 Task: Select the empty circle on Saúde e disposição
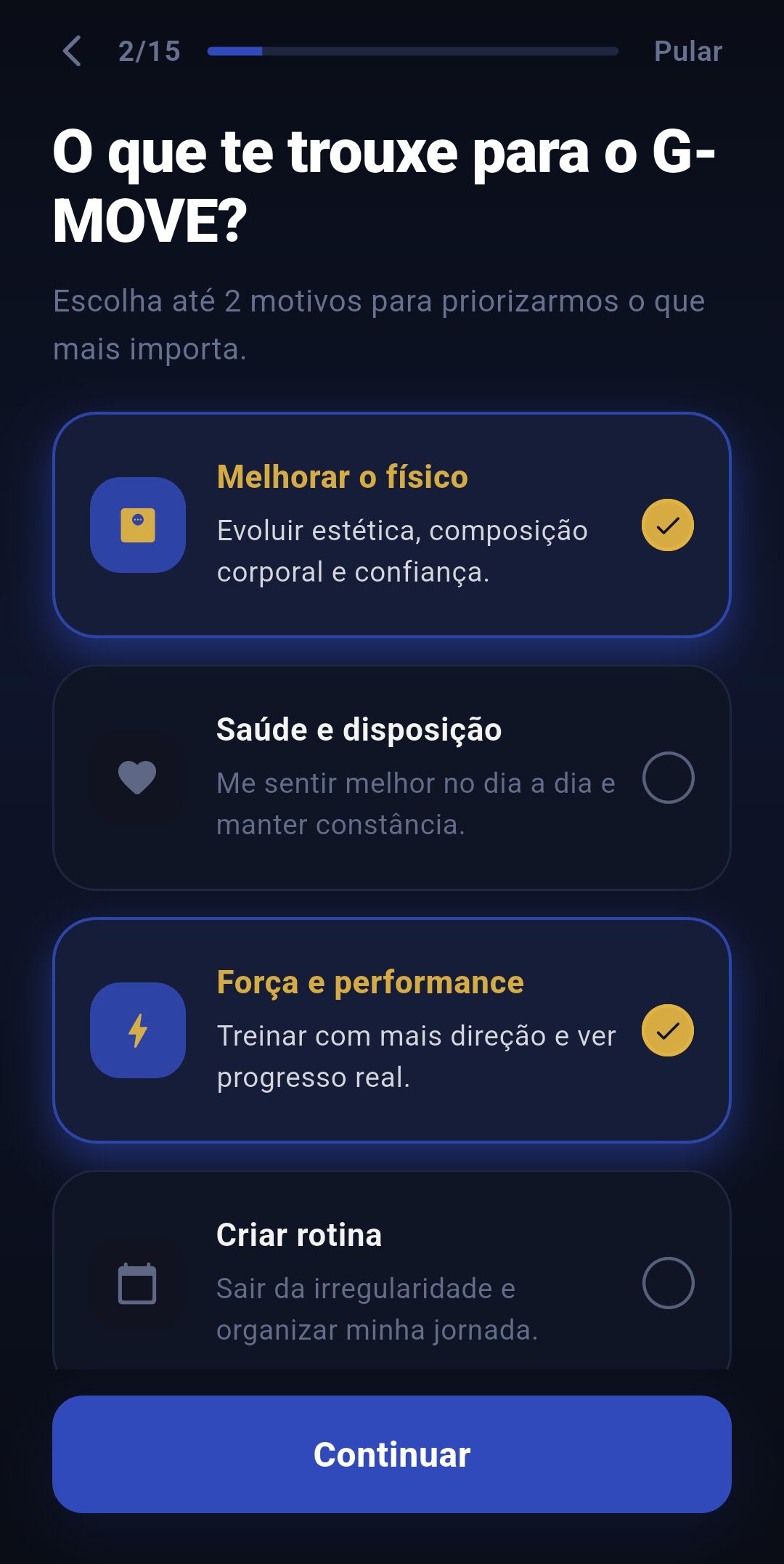point(667,777)
